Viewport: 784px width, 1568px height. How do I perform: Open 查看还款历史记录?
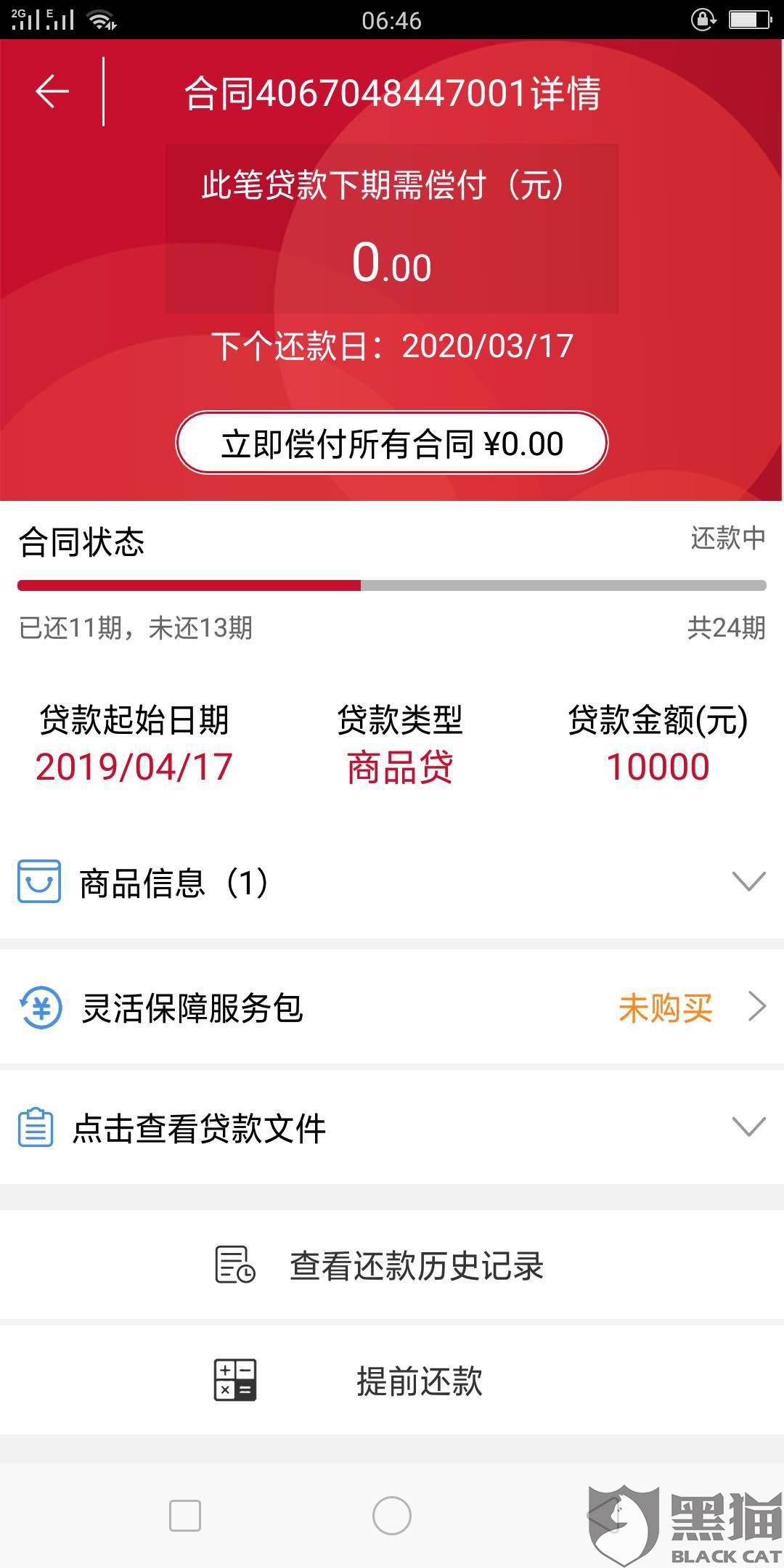click(x=392, y=1265)
